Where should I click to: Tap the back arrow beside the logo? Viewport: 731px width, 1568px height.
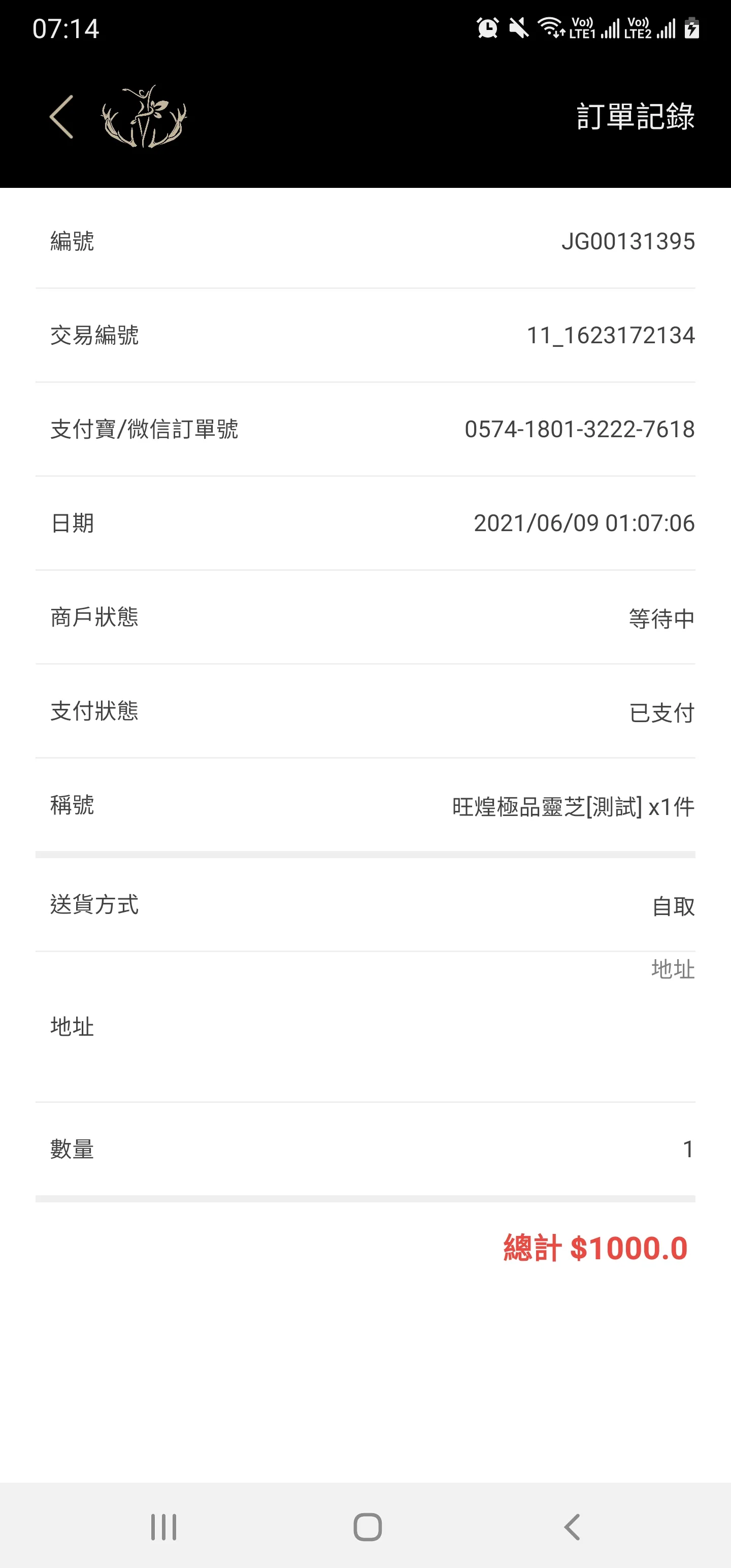point(62,117)
